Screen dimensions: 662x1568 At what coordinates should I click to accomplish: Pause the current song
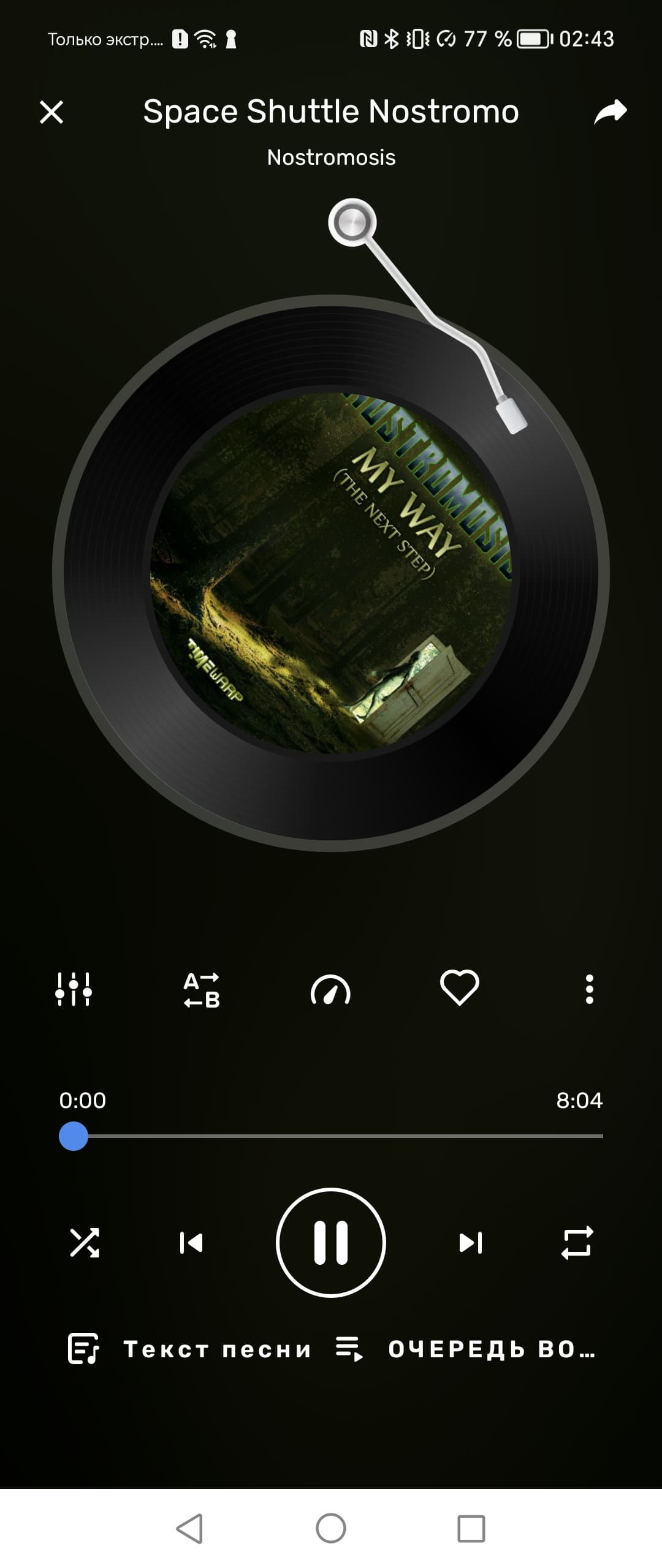click(331, 1242)
